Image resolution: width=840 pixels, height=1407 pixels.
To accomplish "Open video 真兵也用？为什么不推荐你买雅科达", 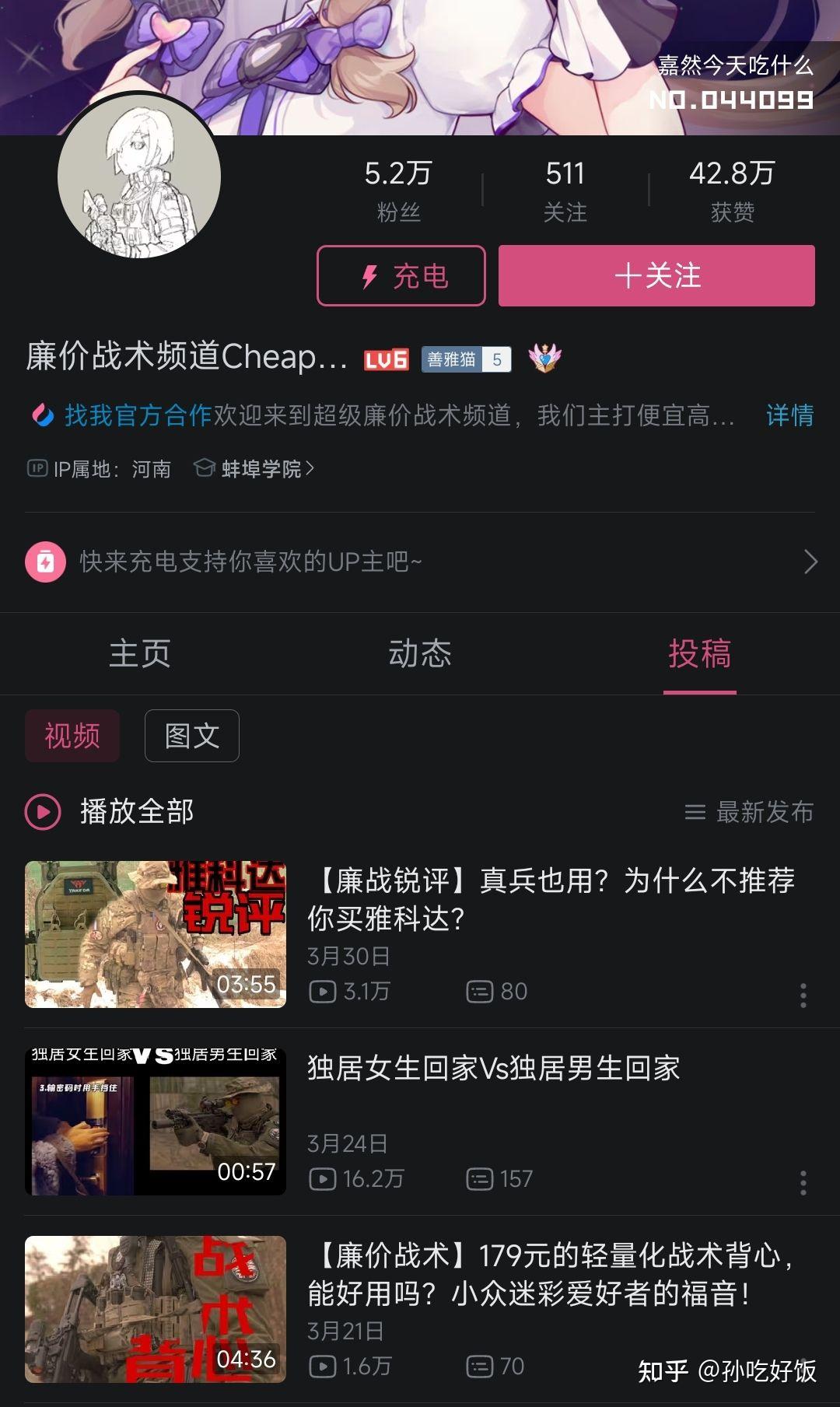I will (551, 899).
